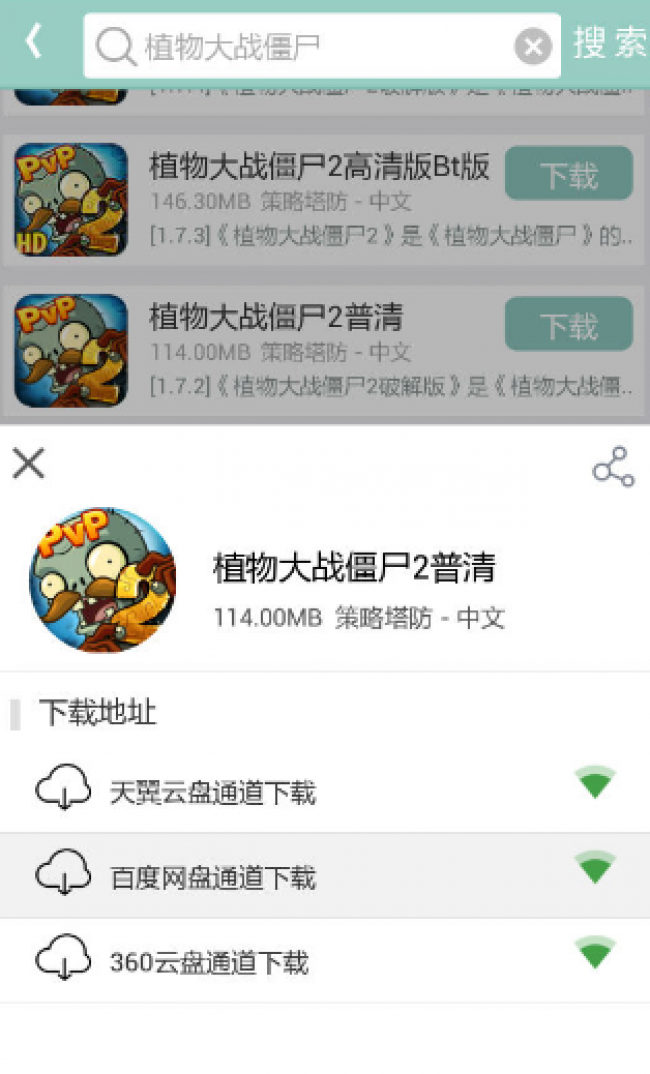Share 植物大战僵尸2普清

(613, 467)
